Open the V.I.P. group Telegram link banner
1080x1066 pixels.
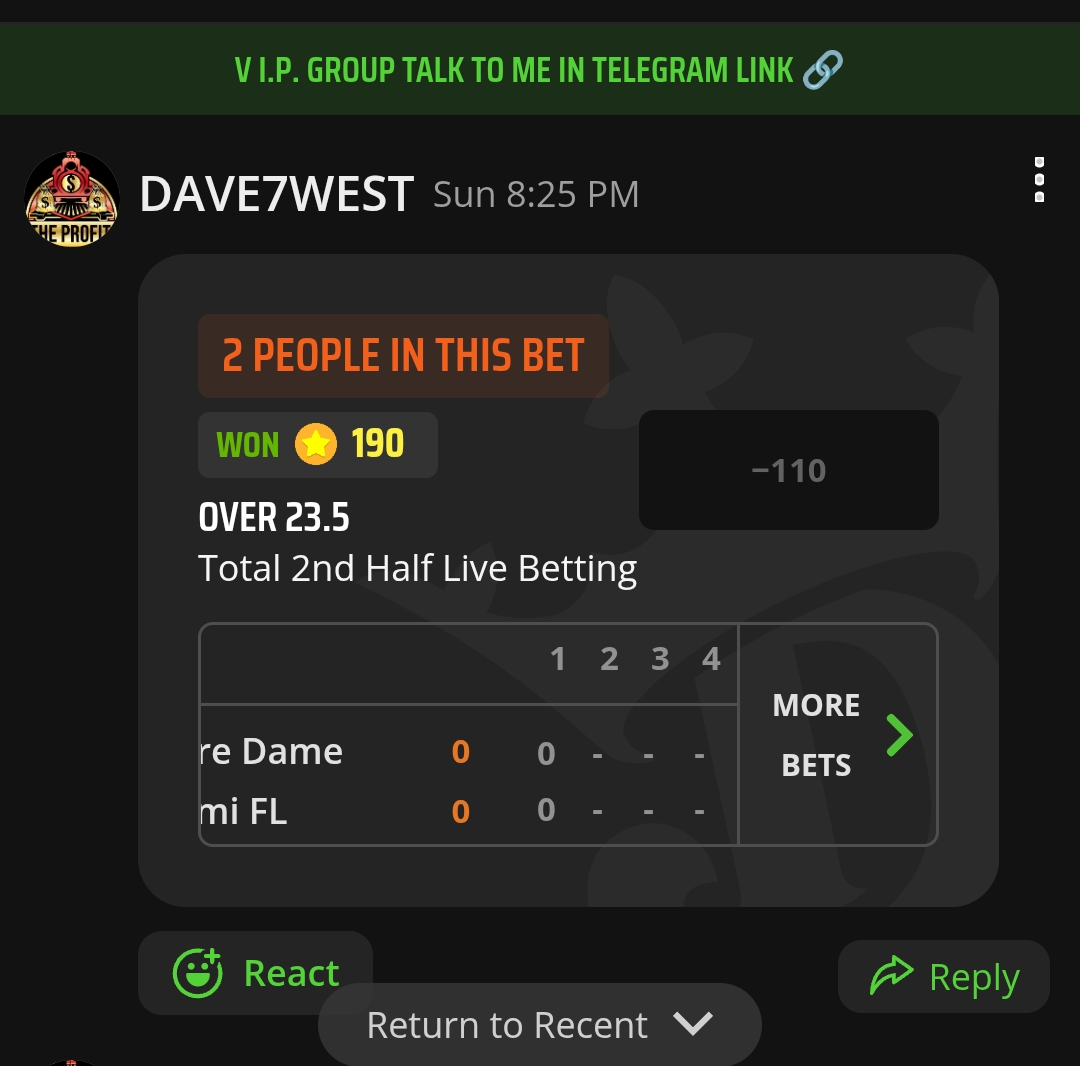click(x=539, y=70)
